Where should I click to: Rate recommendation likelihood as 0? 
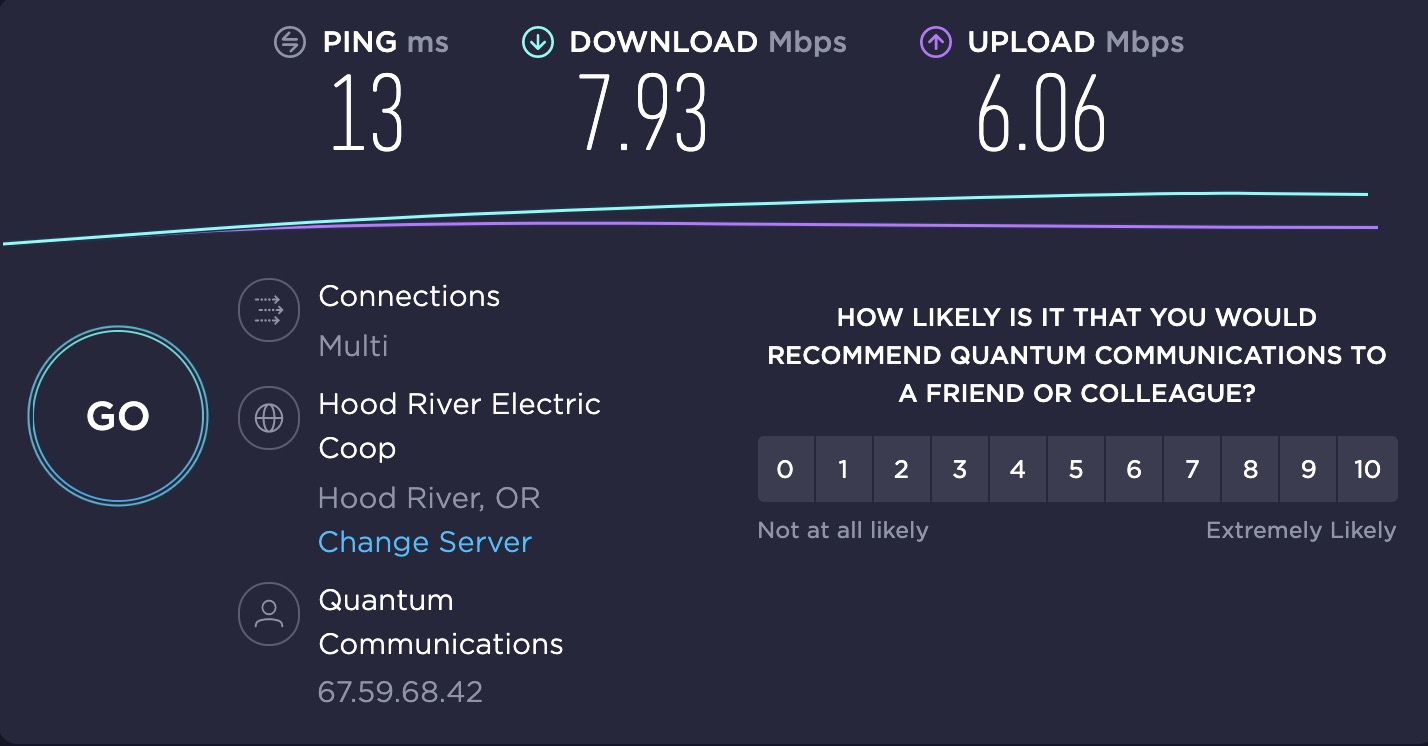[785, 469]
